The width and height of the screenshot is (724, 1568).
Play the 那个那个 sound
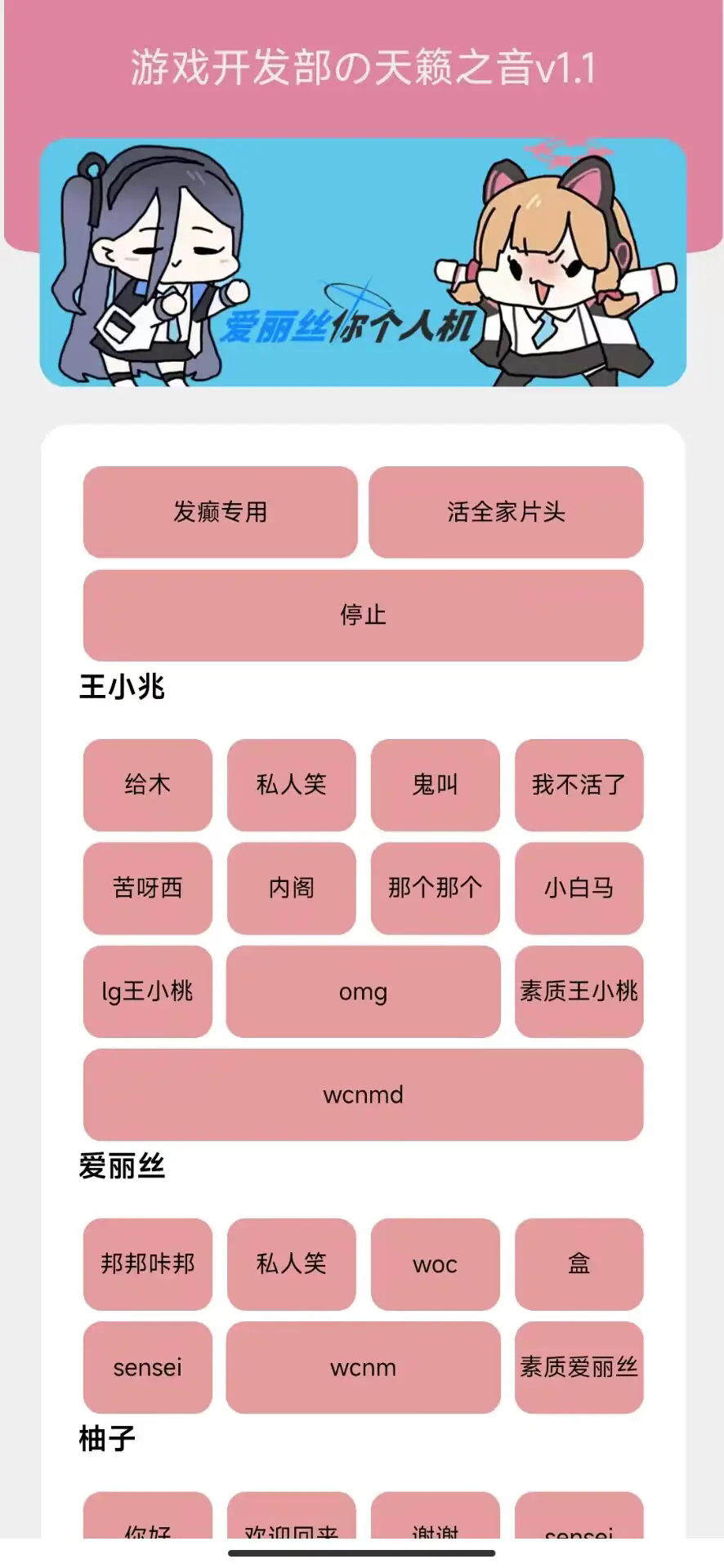click(x=435, y=887)
